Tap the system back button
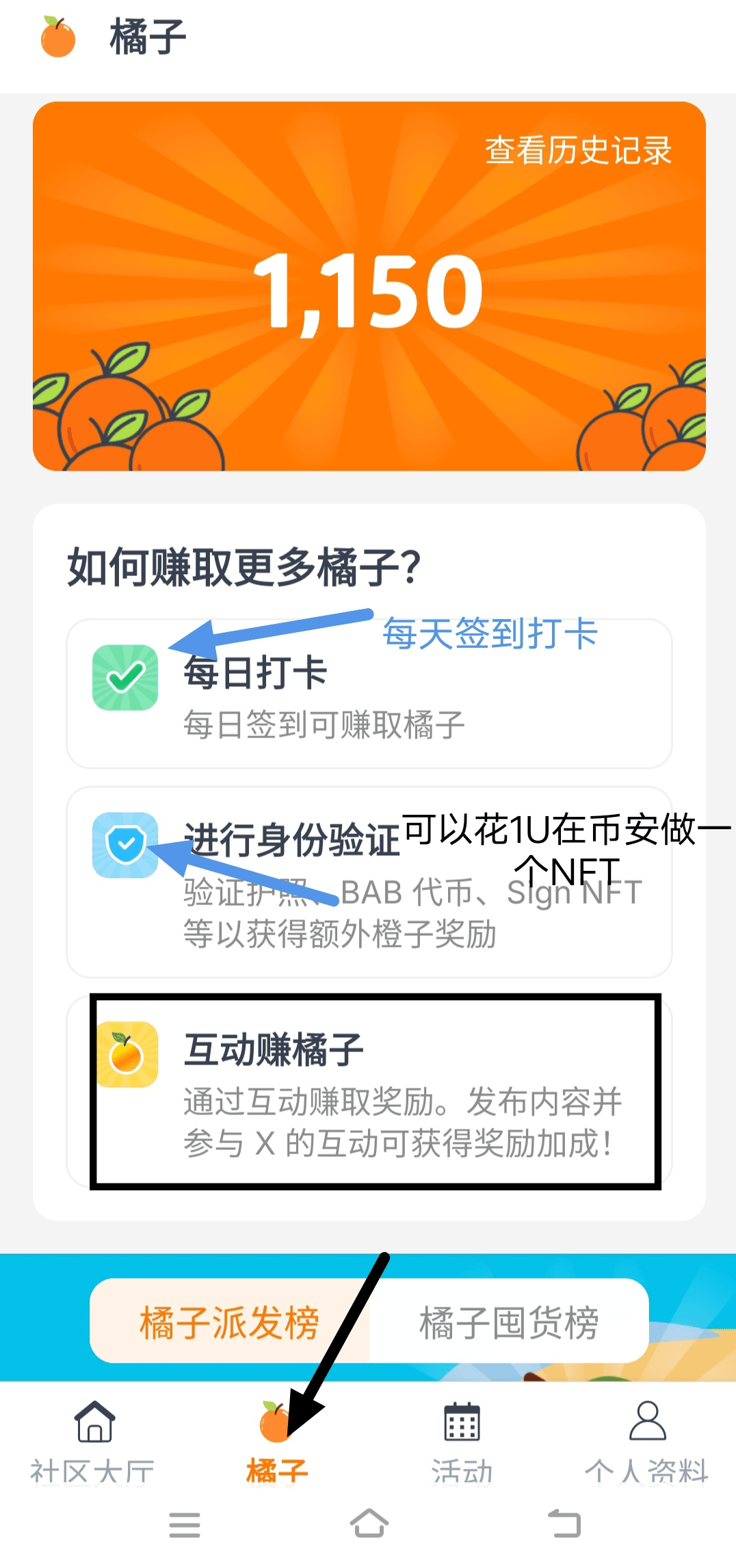This screenshot has height=1568, width=736. point(564,1524)
